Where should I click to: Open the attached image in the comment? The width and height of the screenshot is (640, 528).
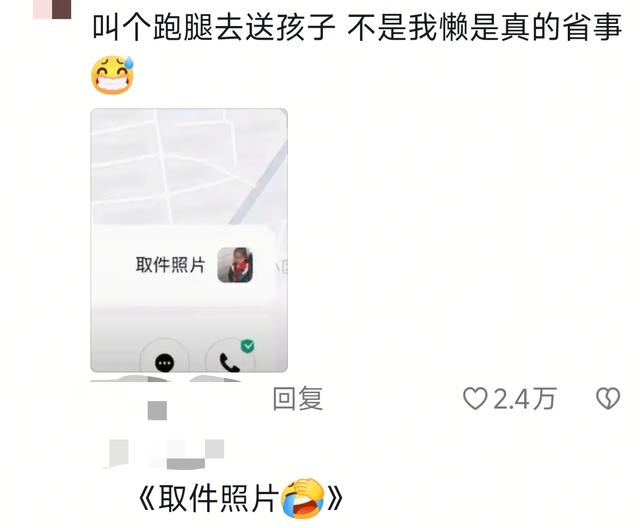(x=189, y=240)
